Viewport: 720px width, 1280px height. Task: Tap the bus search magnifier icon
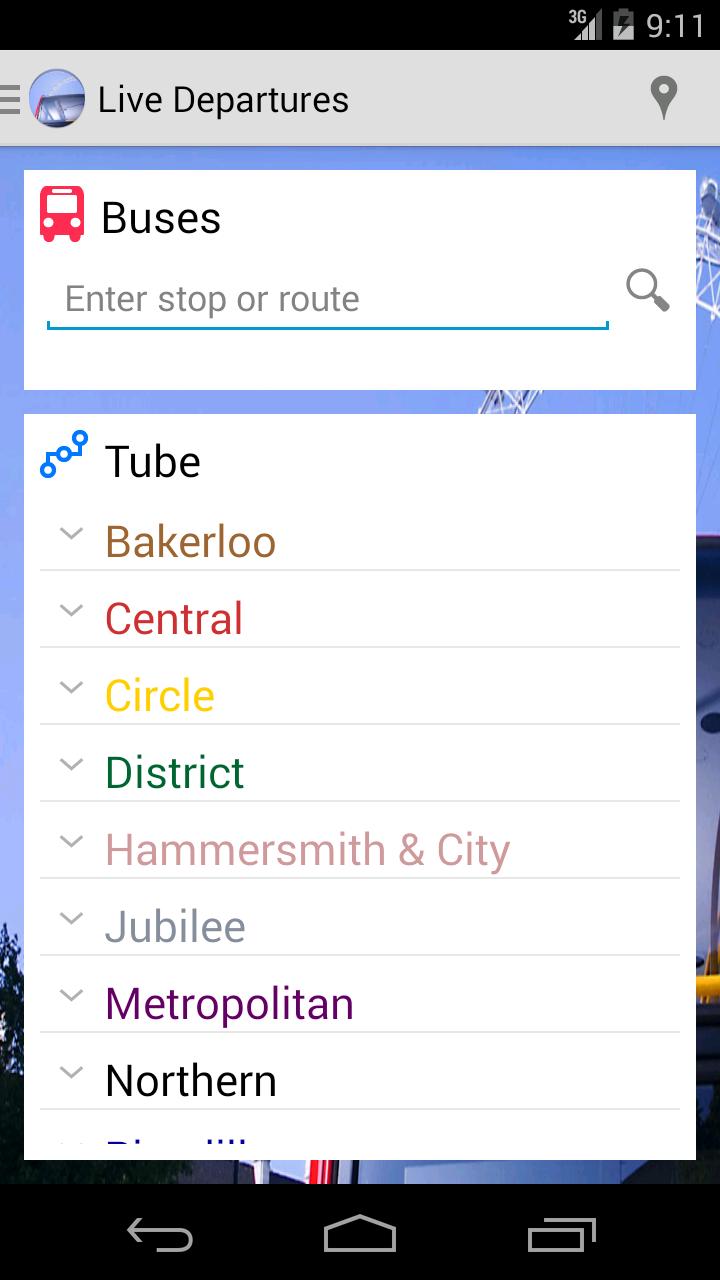click(647, 291)
